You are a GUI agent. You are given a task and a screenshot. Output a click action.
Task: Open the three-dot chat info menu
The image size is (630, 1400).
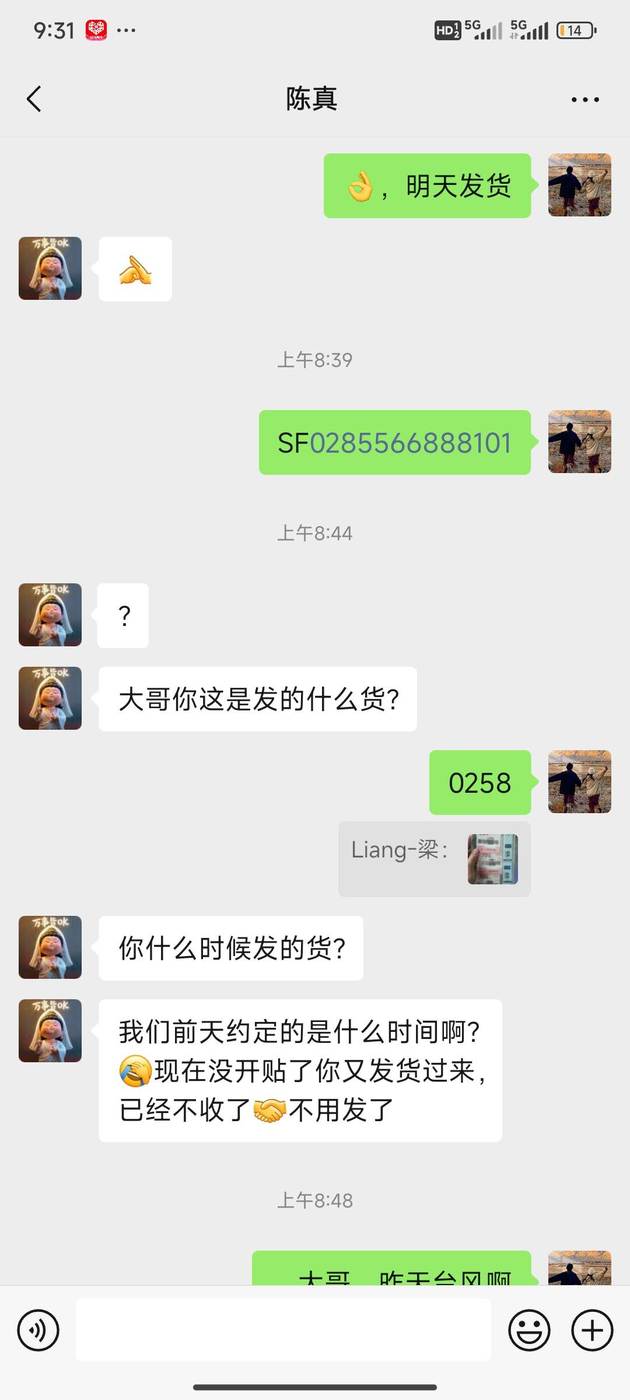(x=585, y=99)
